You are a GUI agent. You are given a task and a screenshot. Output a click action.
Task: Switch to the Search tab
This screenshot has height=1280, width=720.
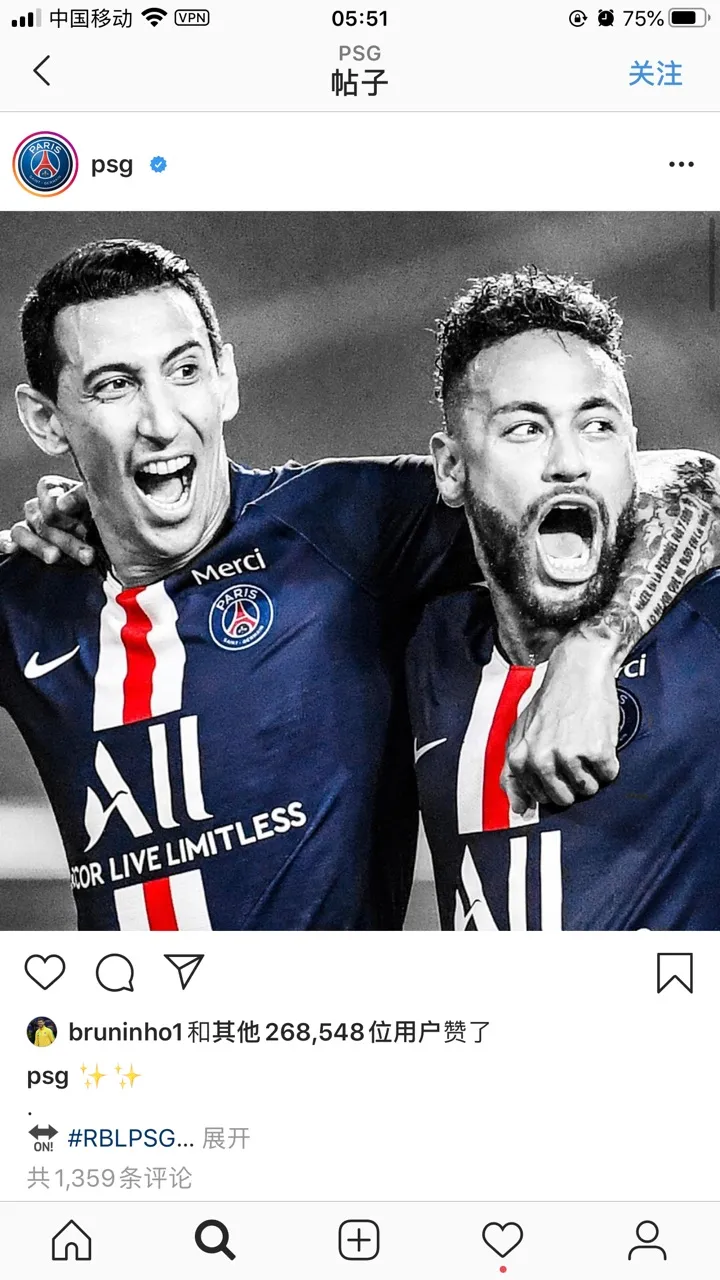pos(215,1241)
